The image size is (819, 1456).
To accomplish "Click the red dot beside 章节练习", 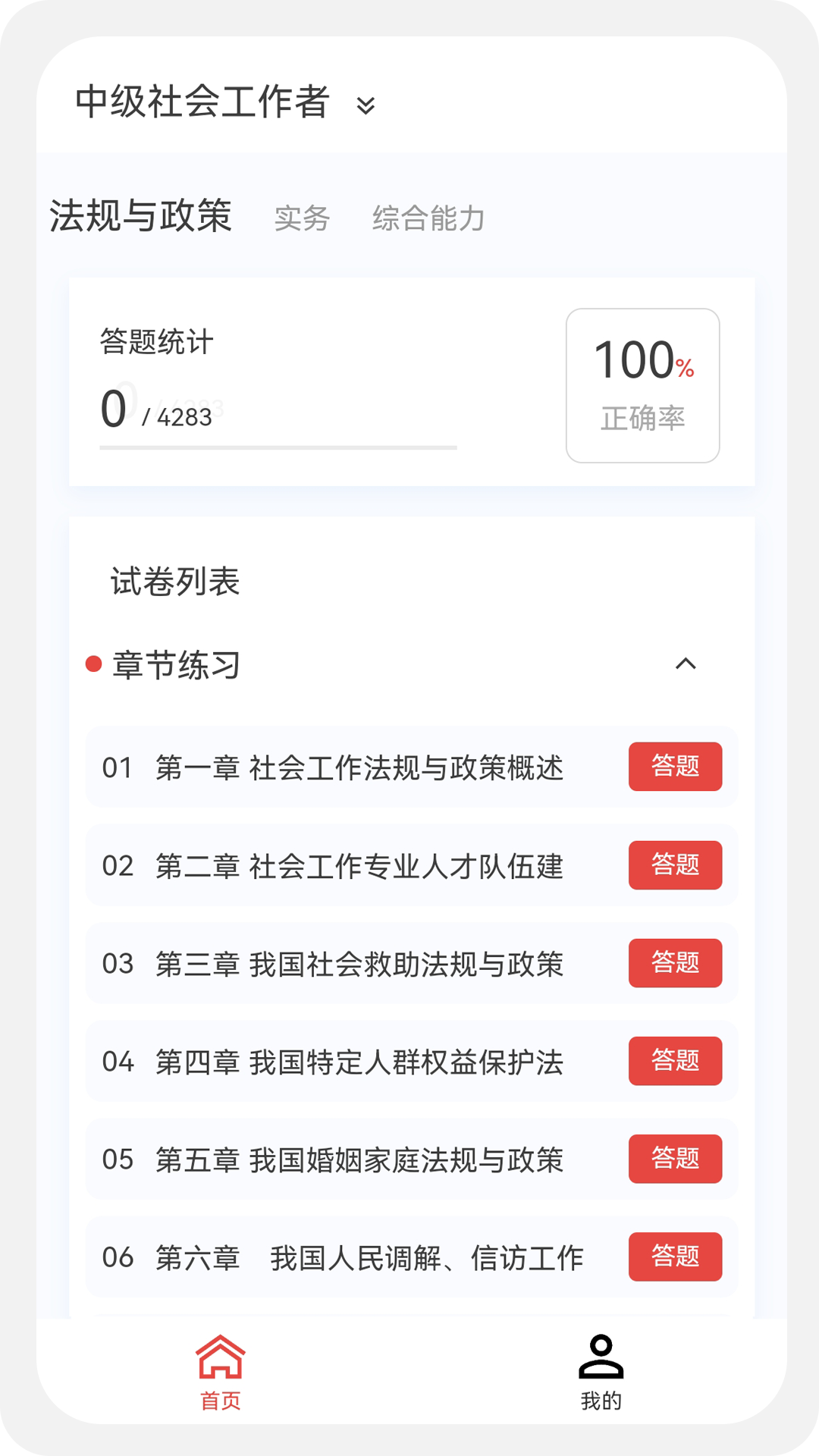I will (x=93, y=665).
